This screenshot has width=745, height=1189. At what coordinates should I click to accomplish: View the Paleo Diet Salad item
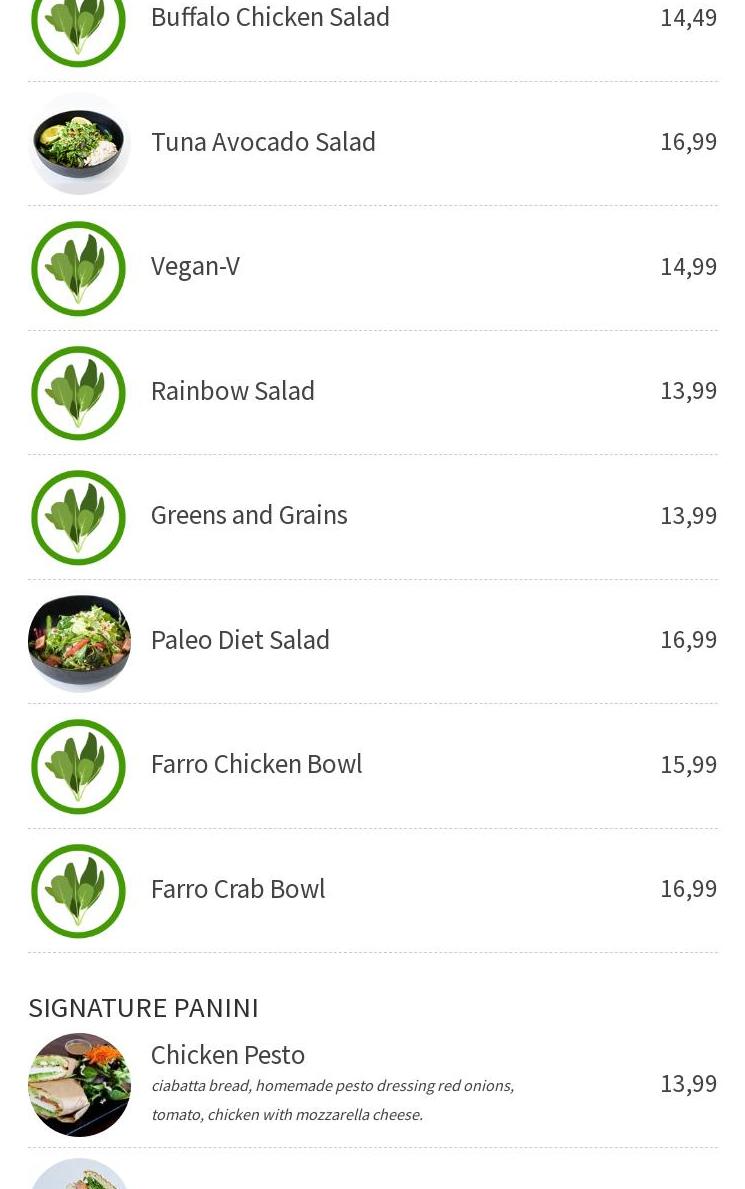240,640
